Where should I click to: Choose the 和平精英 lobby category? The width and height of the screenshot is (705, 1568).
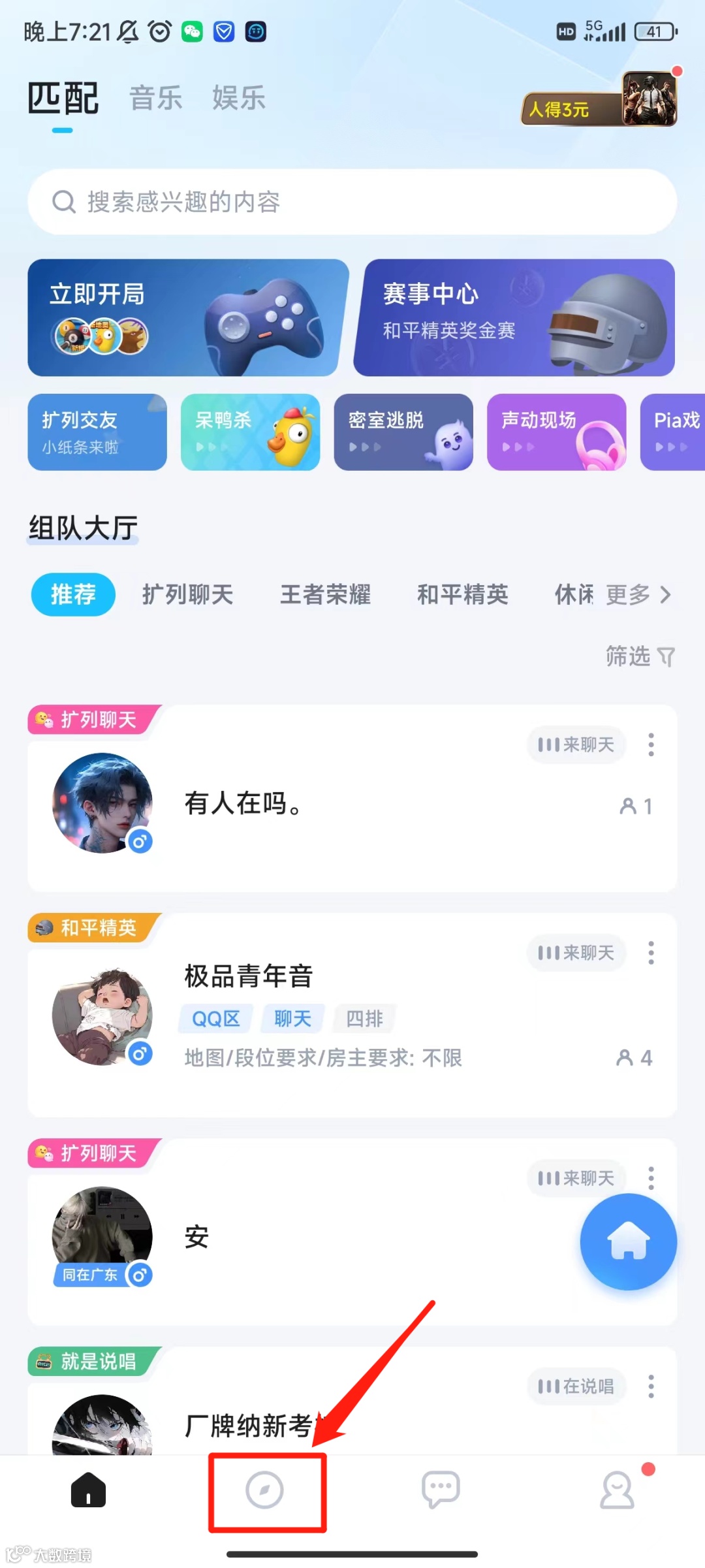point(462,595)
